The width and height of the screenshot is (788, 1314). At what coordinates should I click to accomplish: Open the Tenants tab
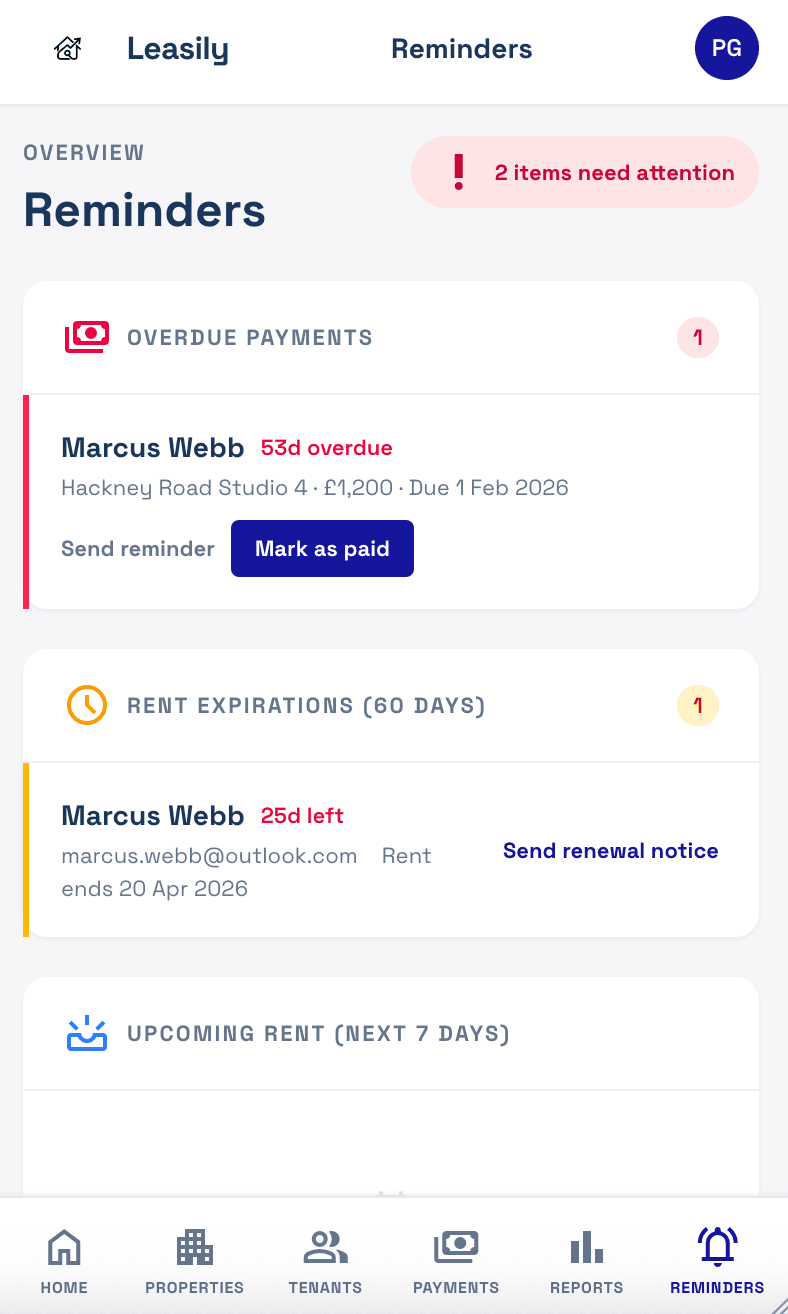(x=325, y=1262)
